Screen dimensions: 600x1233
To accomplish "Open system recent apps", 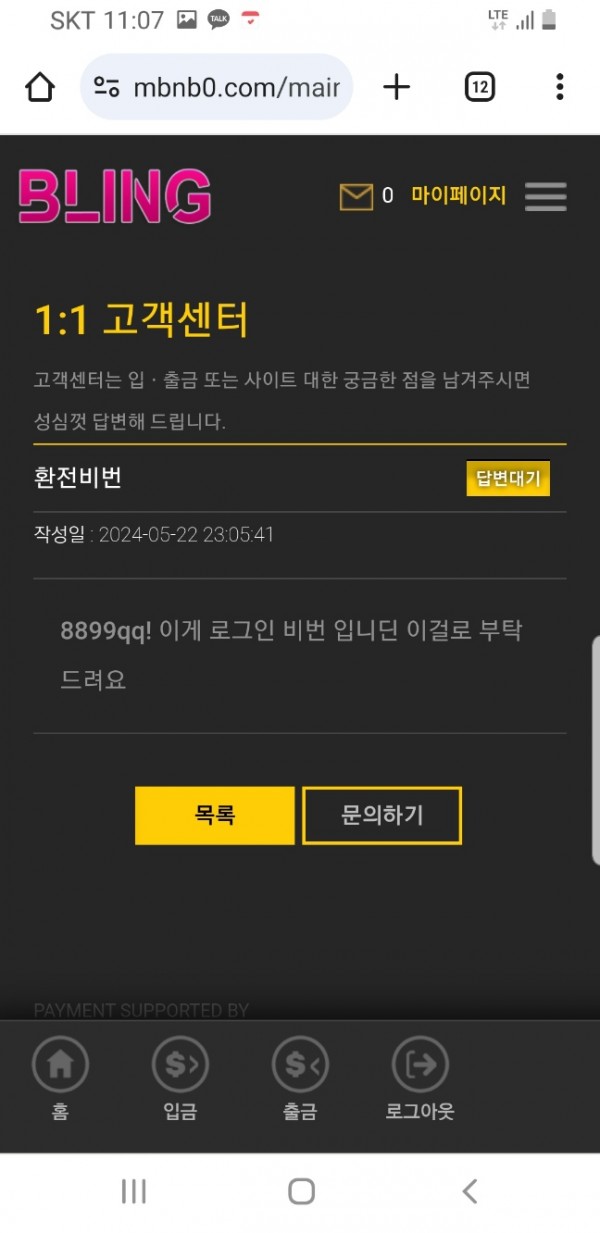I will [x=133, y=1191].
